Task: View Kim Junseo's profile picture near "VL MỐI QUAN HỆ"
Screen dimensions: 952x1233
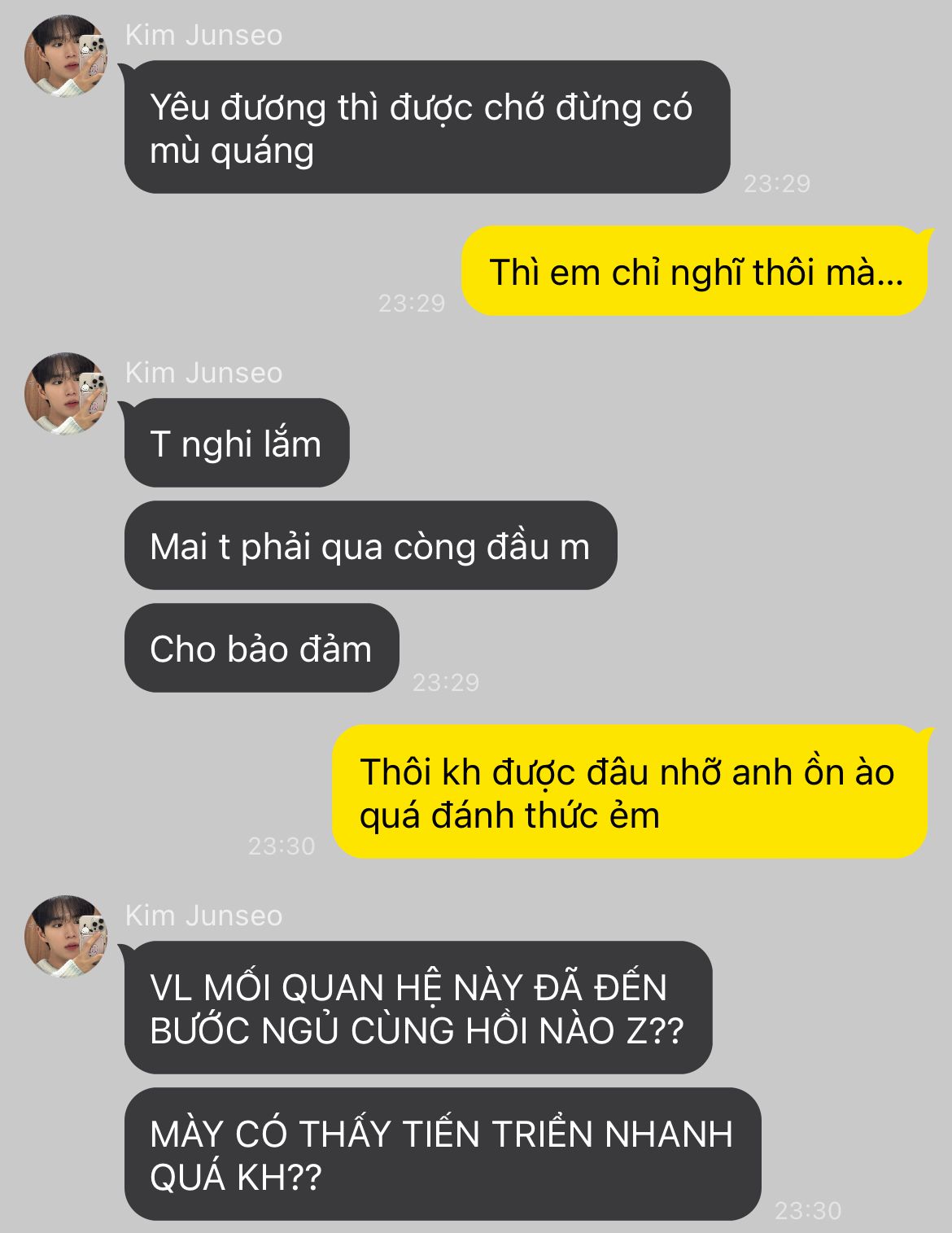Action: click(66, 936)
